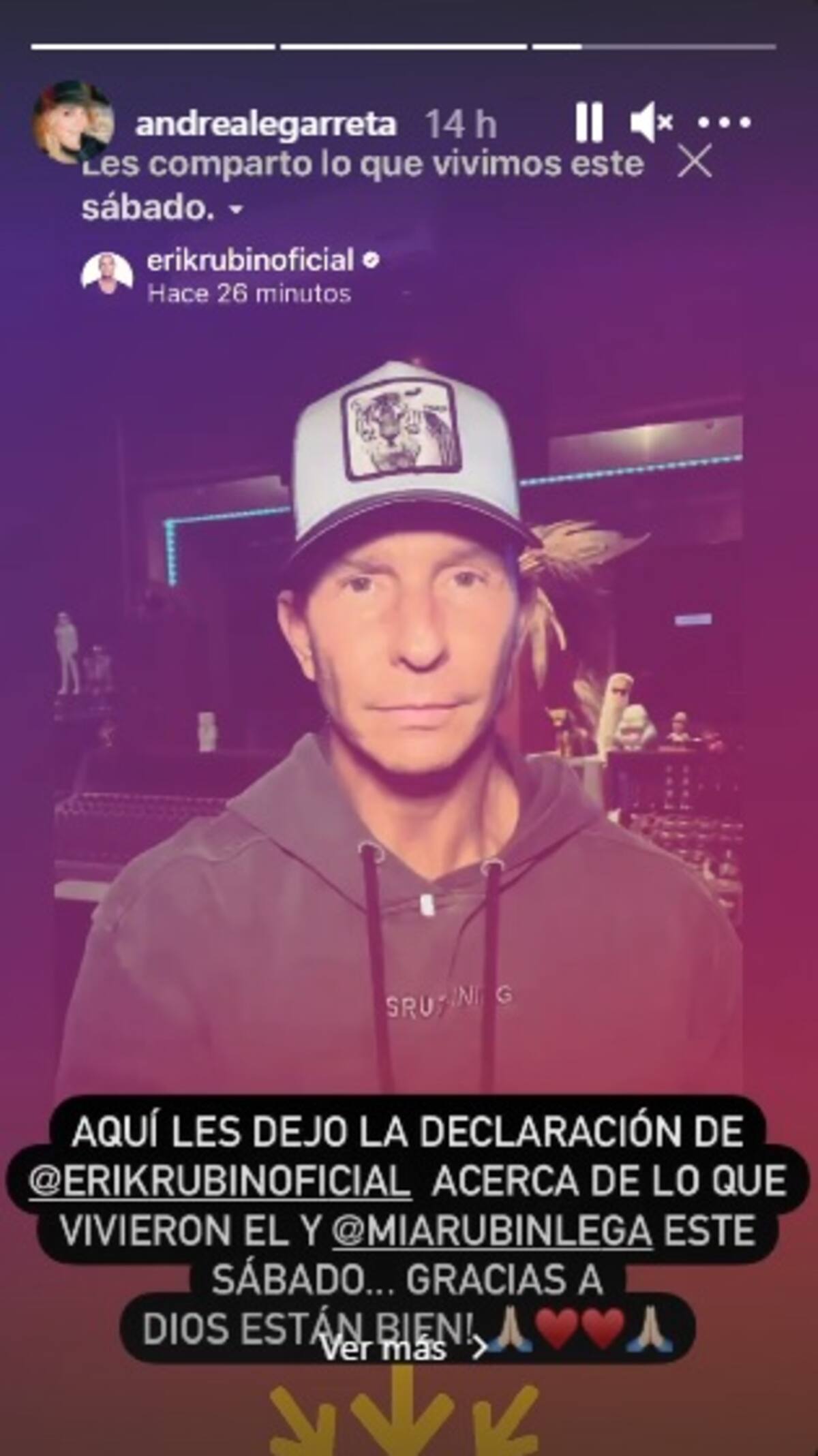Open the three-dot options menu
818x1456 pixels.
tap(724, 123)
